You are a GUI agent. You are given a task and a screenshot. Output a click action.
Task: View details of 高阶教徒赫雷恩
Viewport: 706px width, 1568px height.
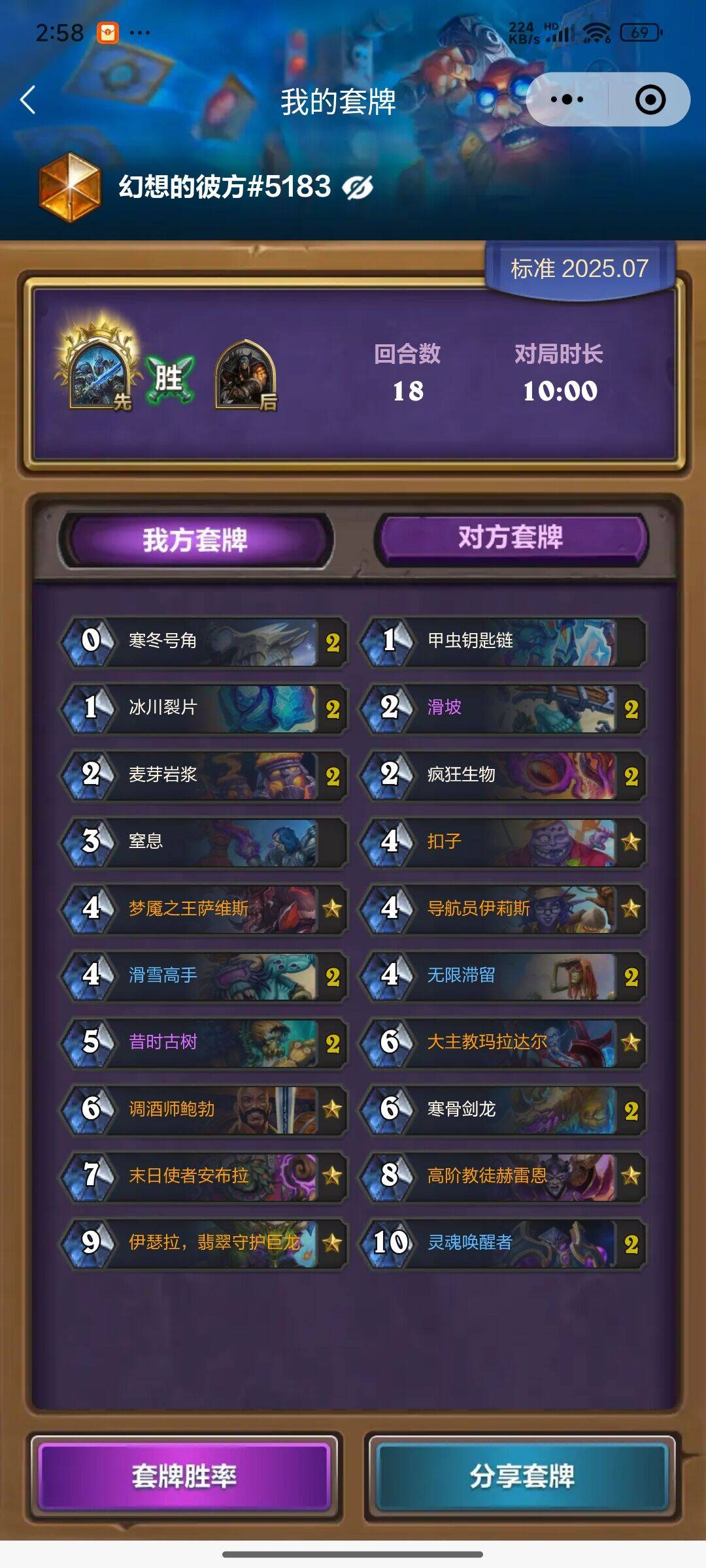(x=502, y=1175)
